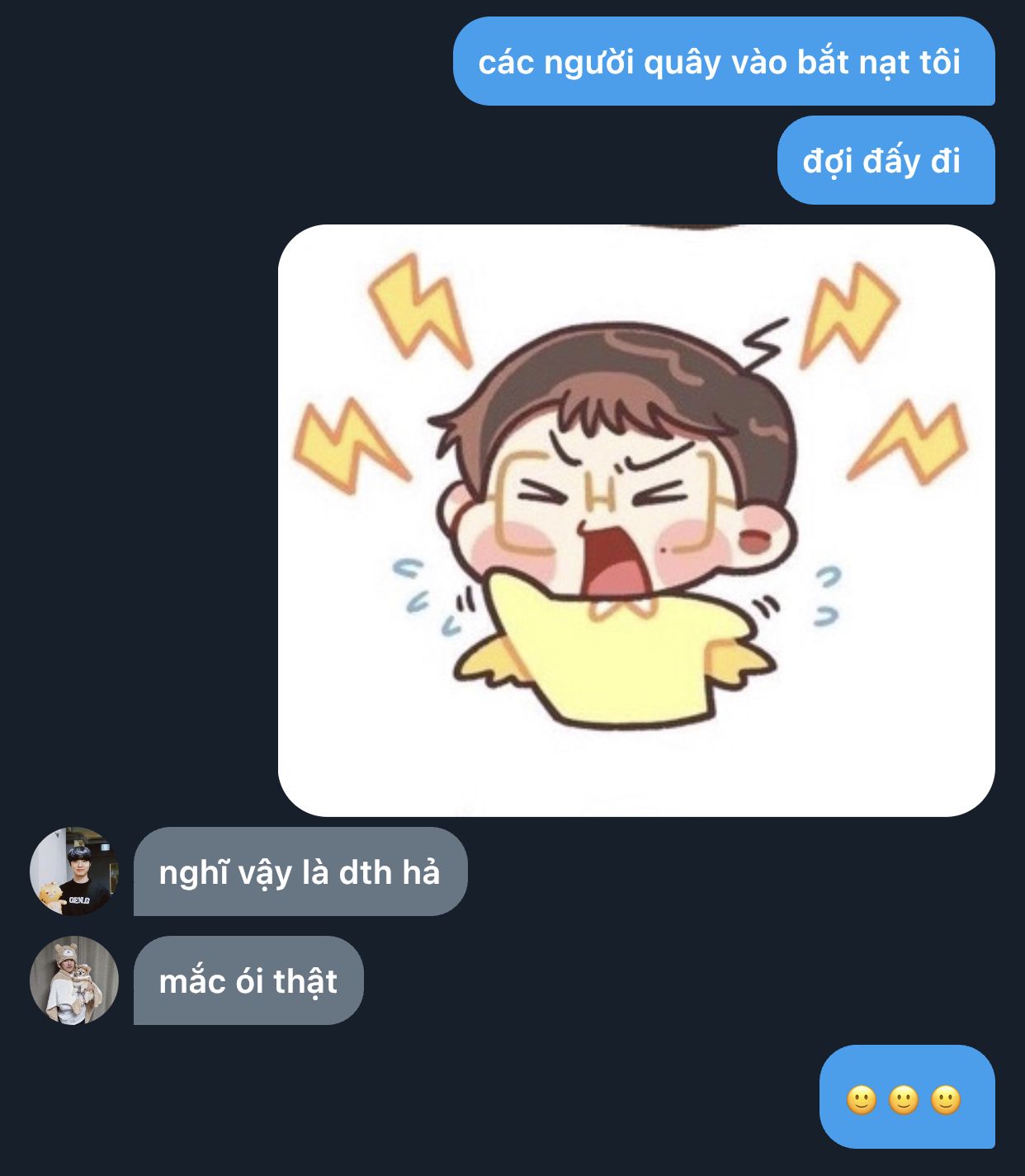Open the angry cartoon image message
The image size is (1025, 1176).
635,520
